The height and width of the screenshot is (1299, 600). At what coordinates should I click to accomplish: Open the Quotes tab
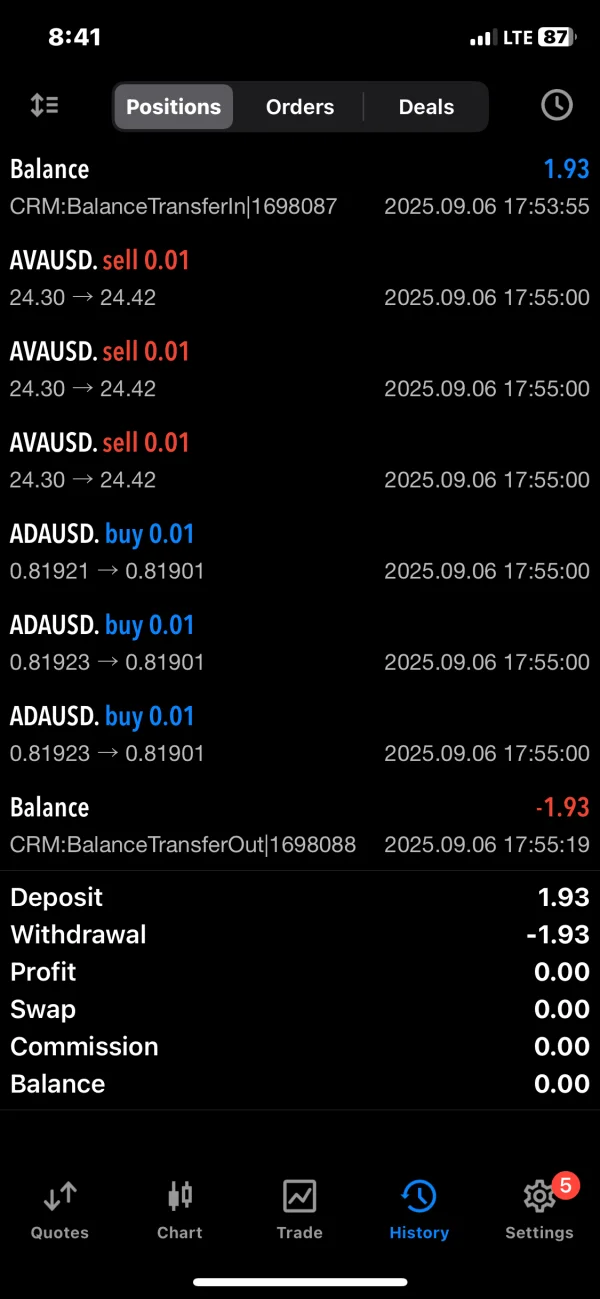60,1208
